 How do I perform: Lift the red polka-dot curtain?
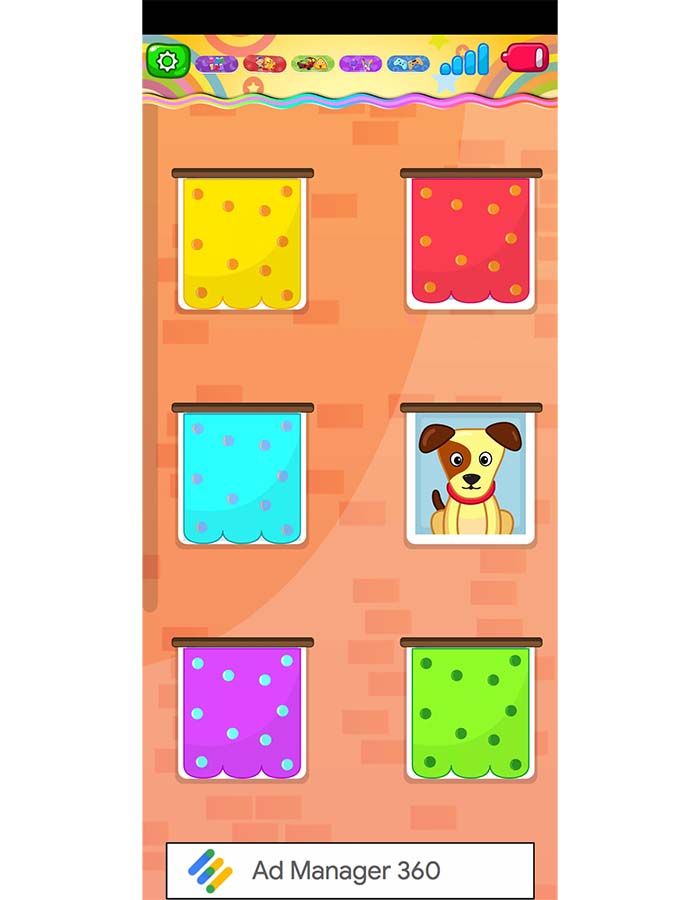pos(470,242)
